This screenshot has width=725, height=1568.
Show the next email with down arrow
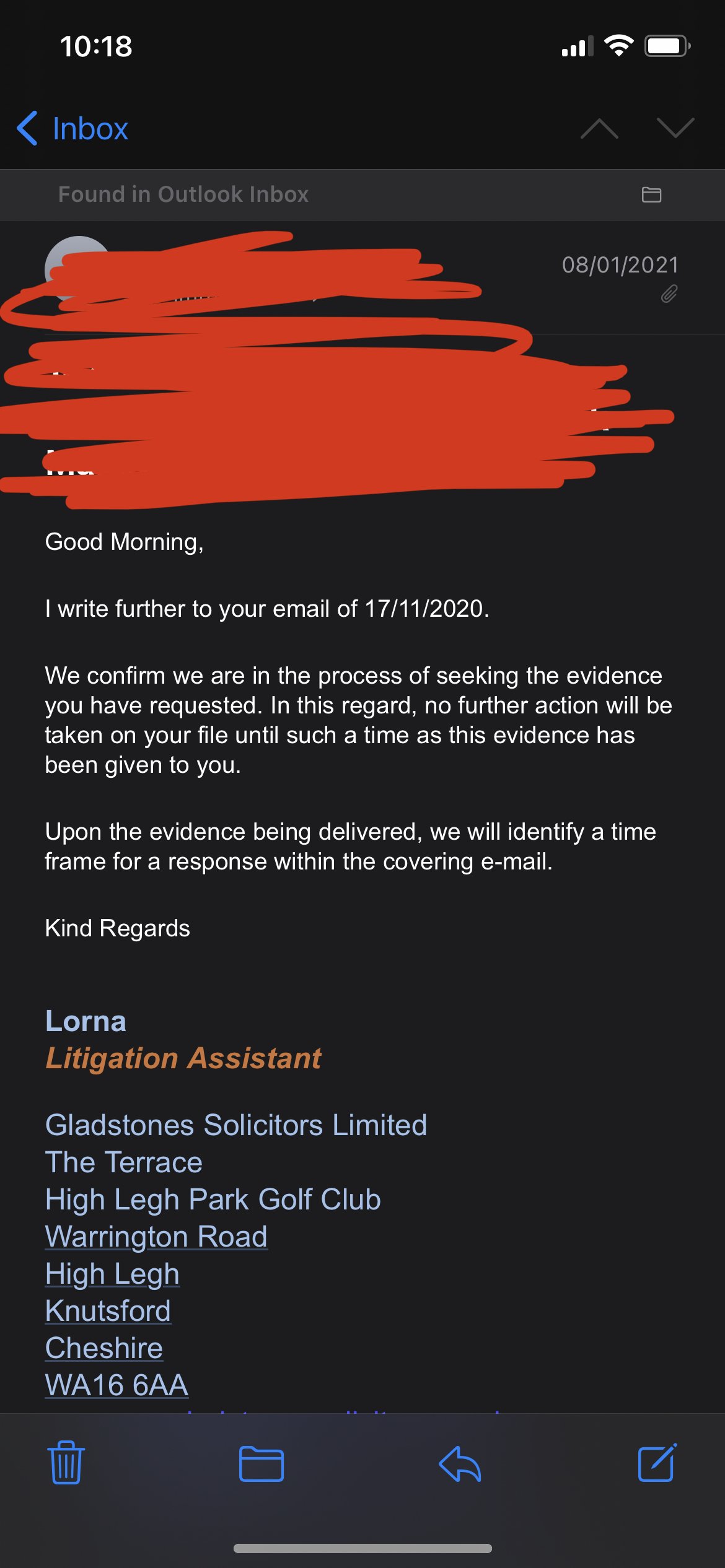point(675,128)
